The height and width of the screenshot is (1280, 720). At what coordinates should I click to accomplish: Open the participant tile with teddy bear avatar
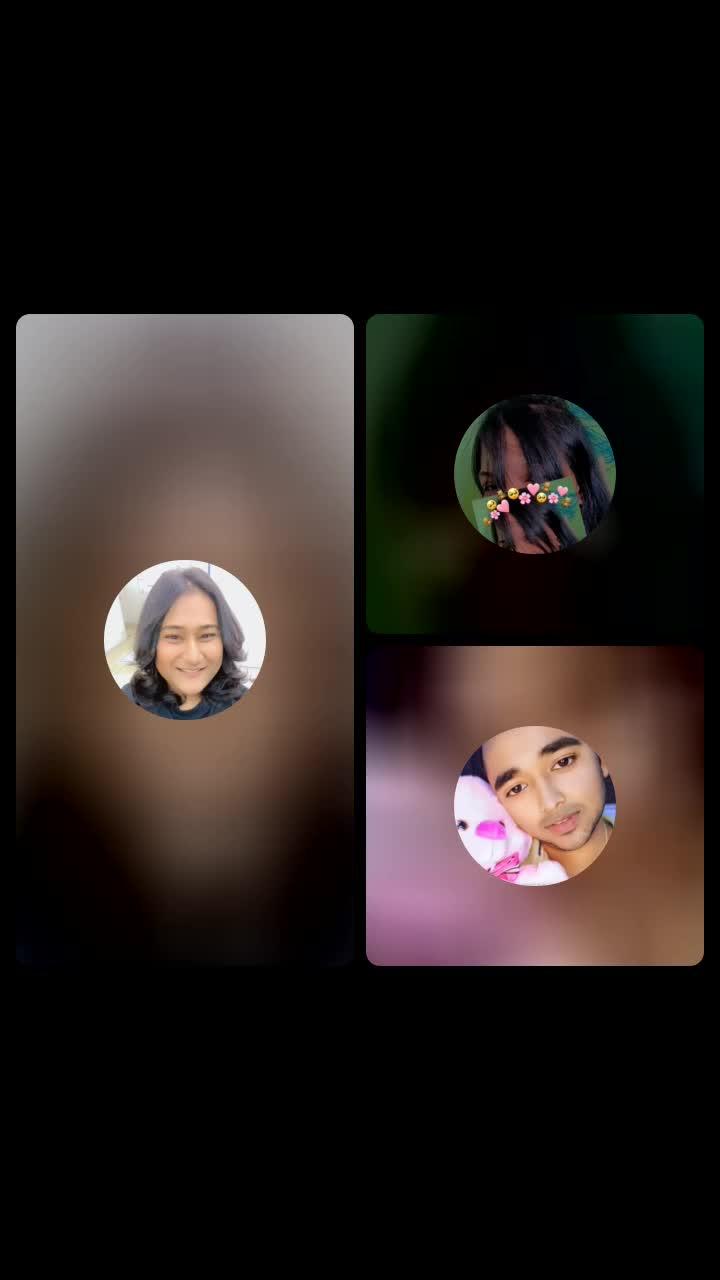[535, 806]
